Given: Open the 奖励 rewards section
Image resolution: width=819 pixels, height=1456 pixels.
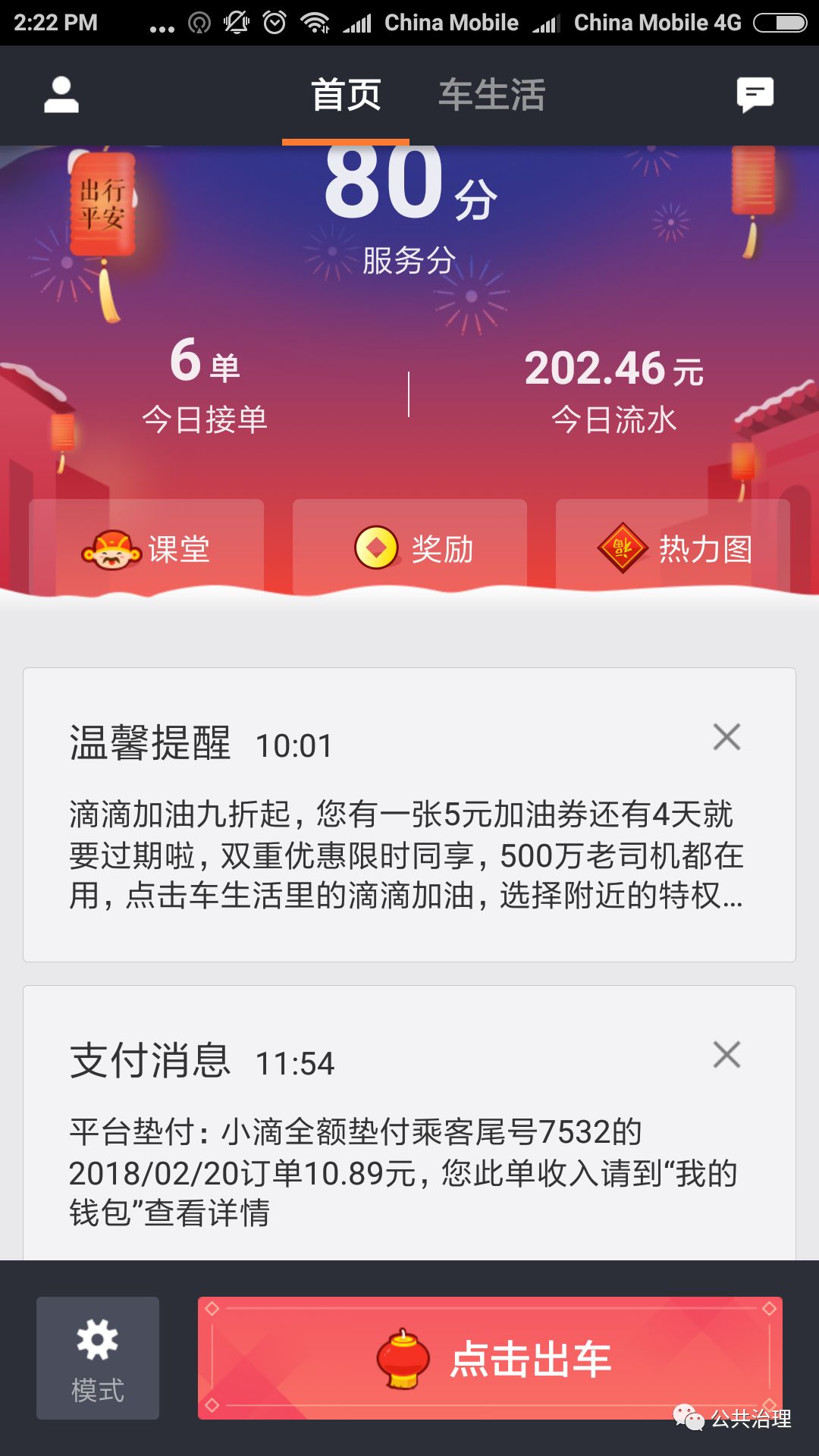Looking at the screenshot, I should coord(409,548).
